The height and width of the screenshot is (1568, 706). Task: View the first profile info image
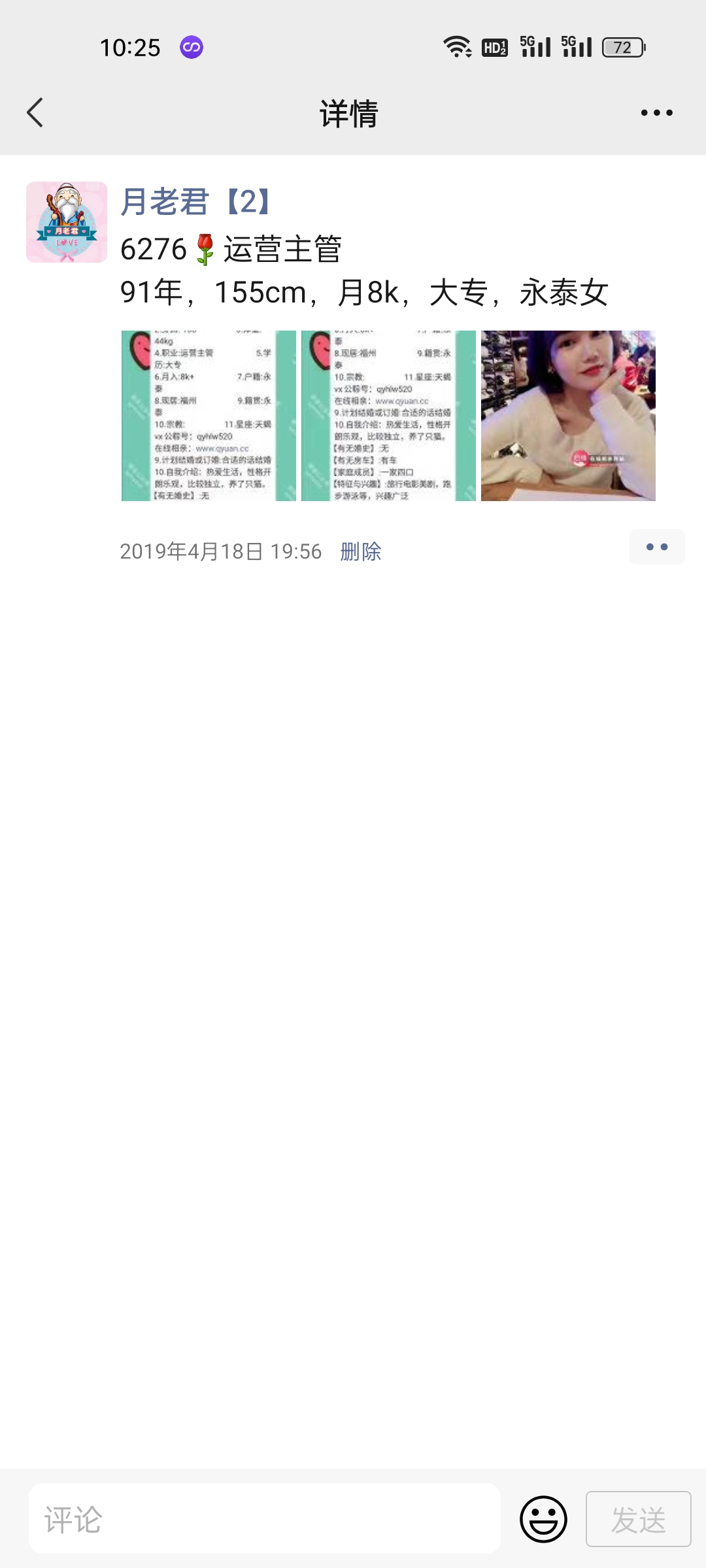click(x=209, y=416)
